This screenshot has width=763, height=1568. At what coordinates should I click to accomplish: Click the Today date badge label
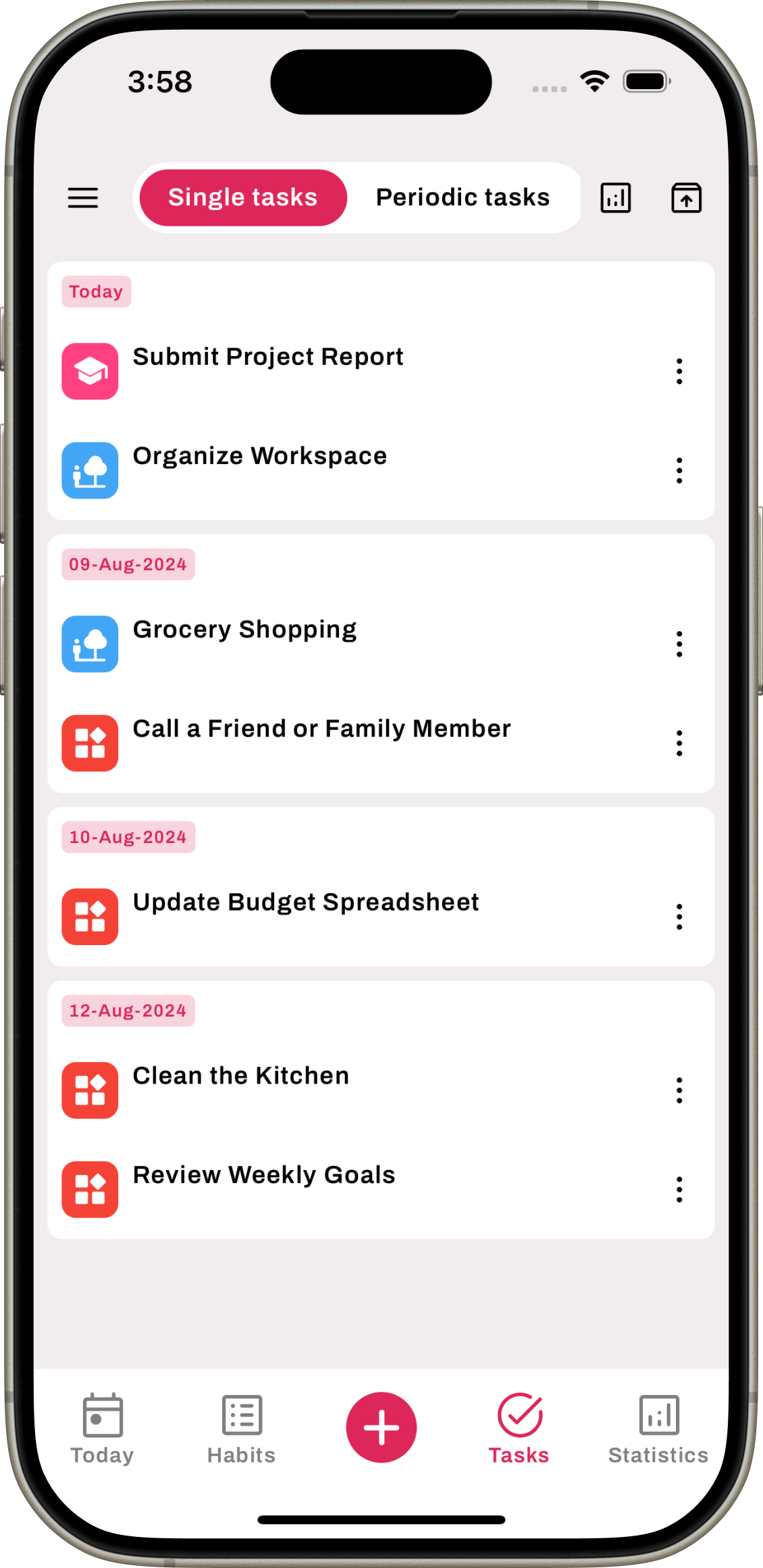[95, 292]
